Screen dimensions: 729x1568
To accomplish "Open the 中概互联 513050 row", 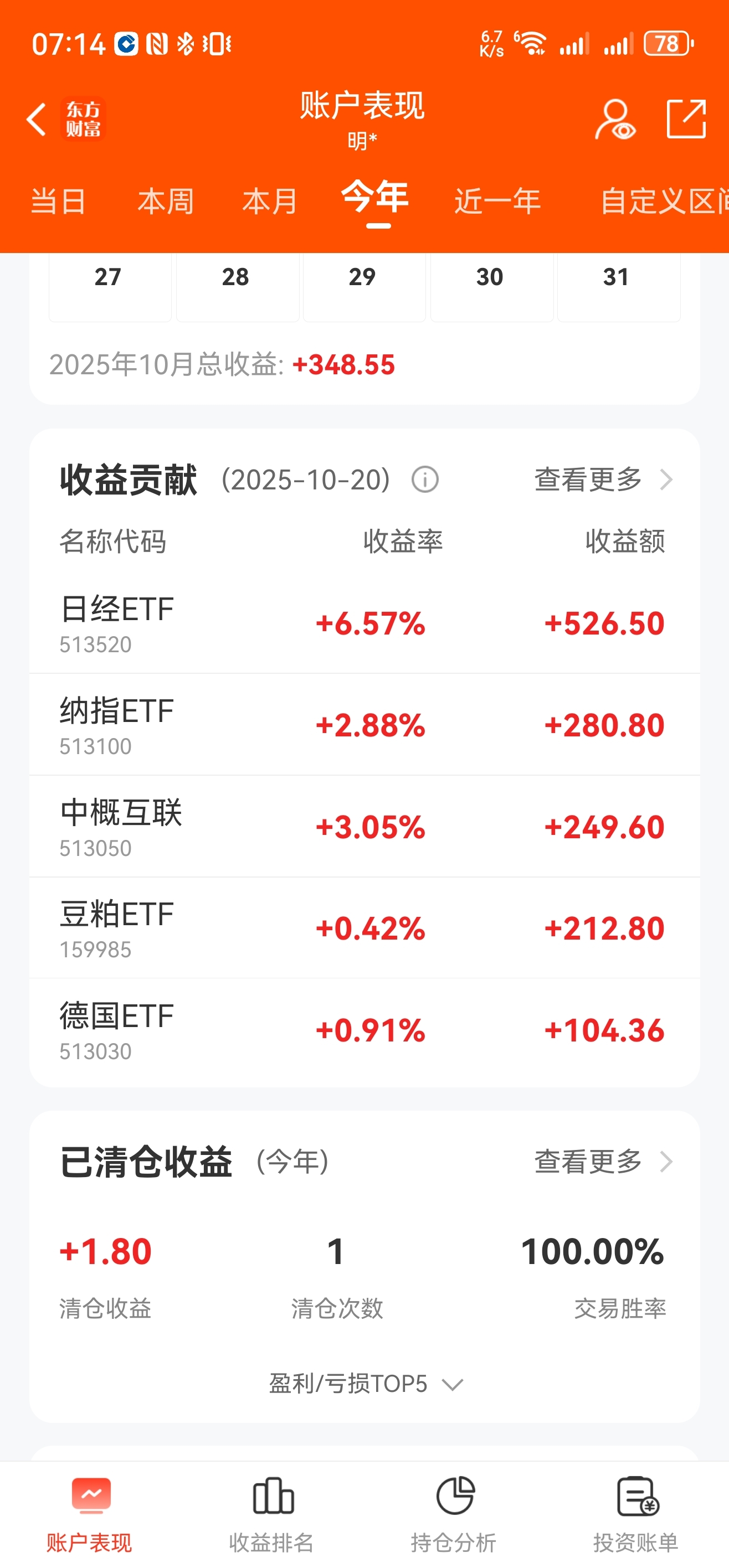I will pos(364,827).
